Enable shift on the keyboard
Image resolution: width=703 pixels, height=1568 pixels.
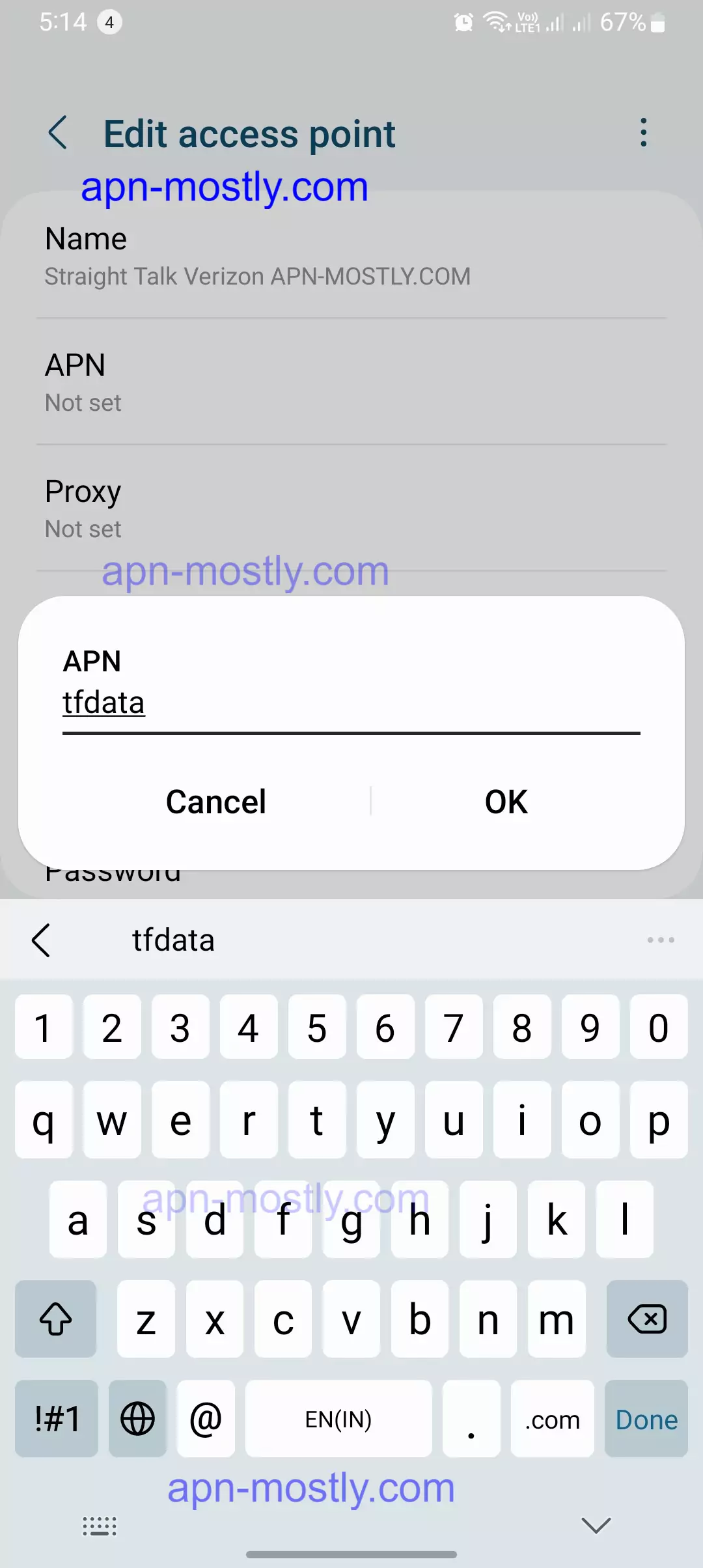[56, 1319]
